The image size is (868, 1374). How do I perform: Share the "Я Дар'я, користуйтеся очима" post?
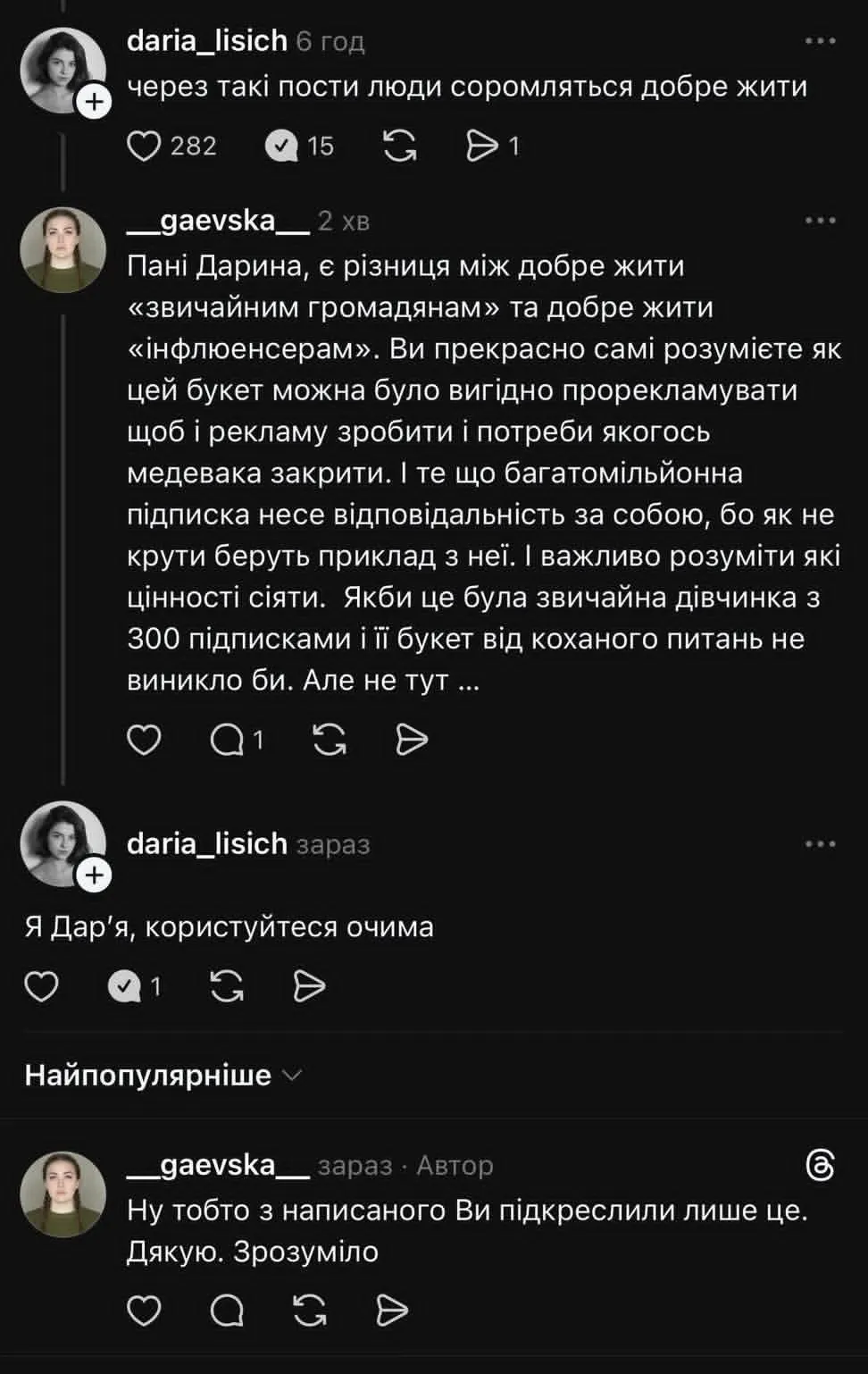[x=309, y=986]
